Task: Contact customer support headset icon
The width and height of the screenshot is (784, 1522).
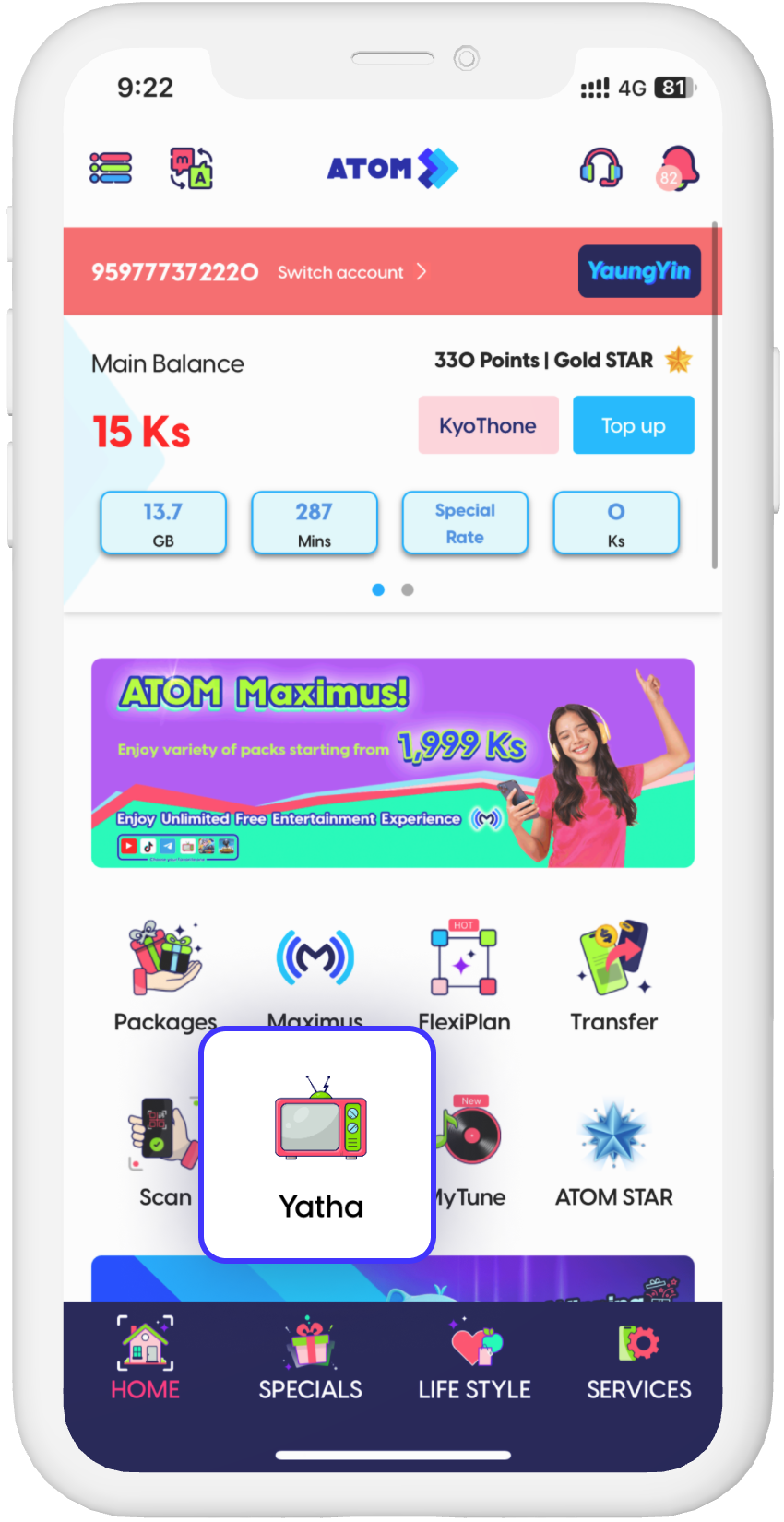Action: 600,168
